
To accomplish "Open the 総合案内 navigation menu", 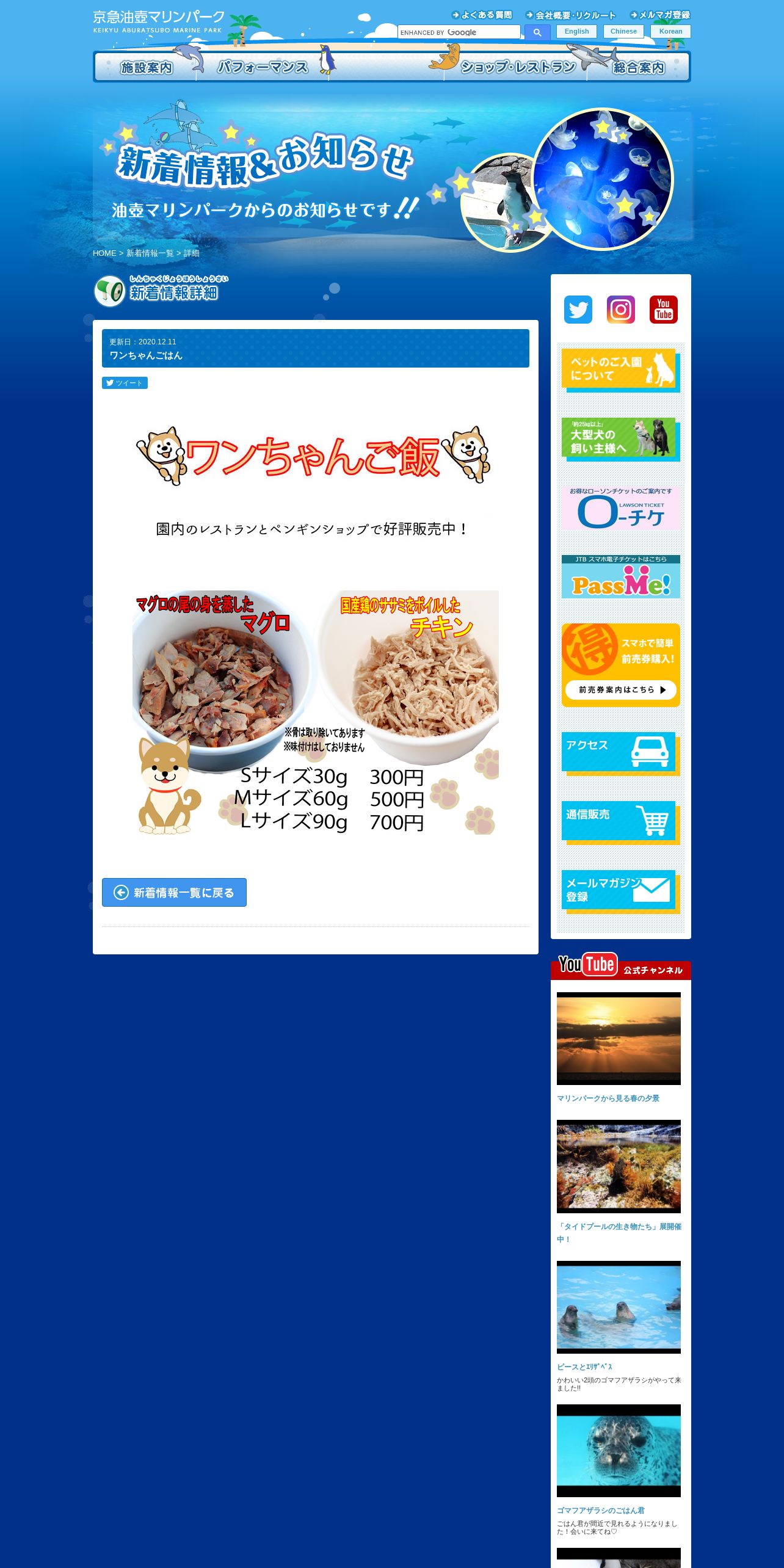I will (x=639, y=67).
